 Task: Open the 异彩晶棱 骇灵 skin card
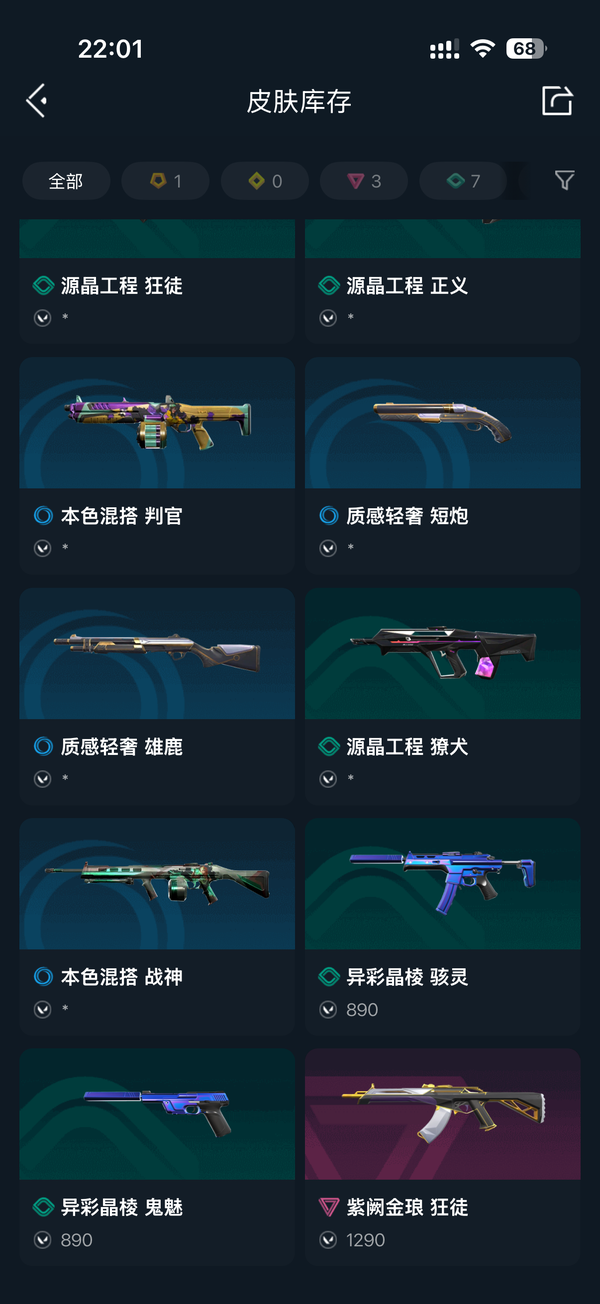443,924
